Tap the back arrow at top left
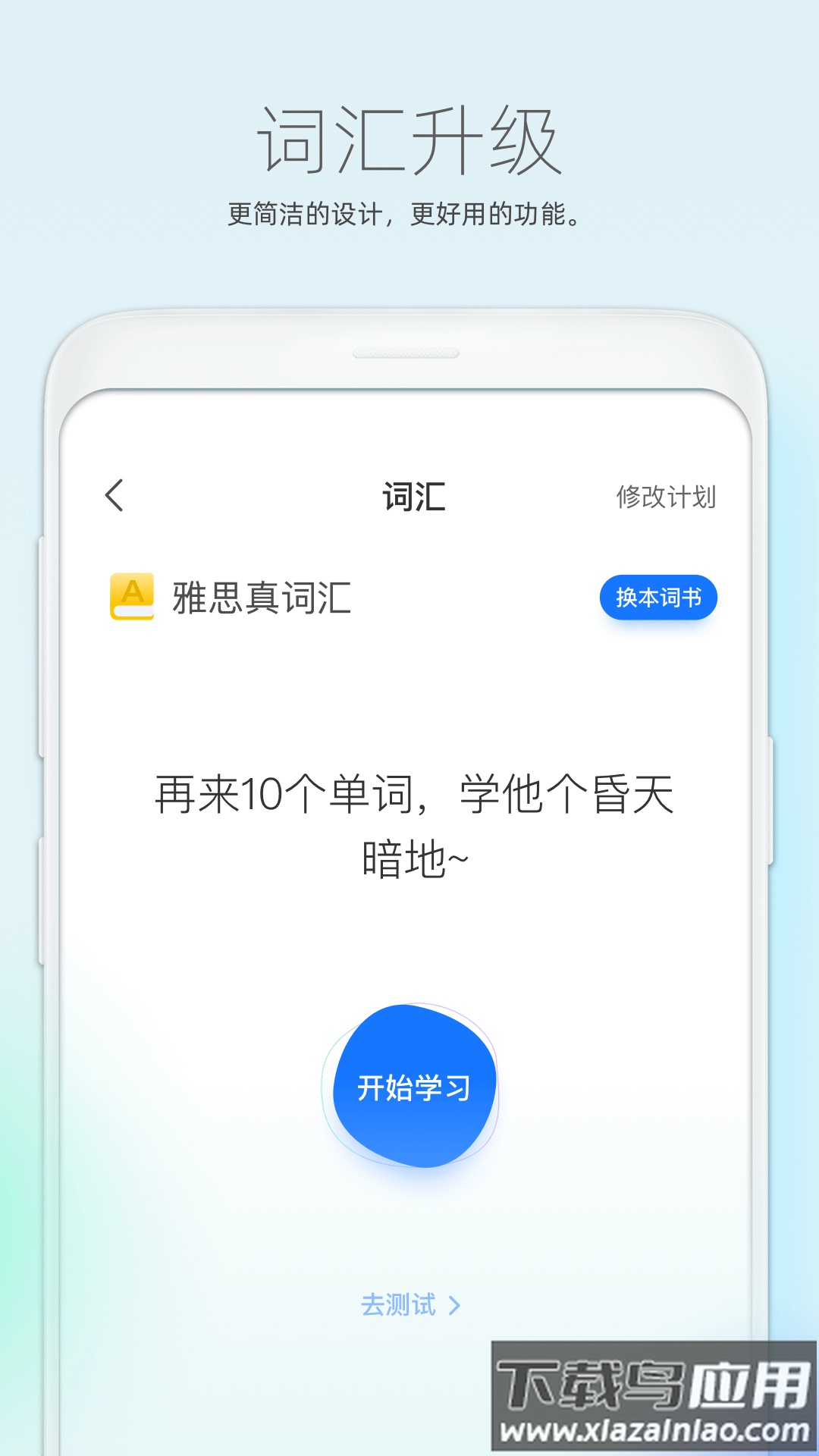This screenshot has width=819, height=1456. (x=115, y=495)
